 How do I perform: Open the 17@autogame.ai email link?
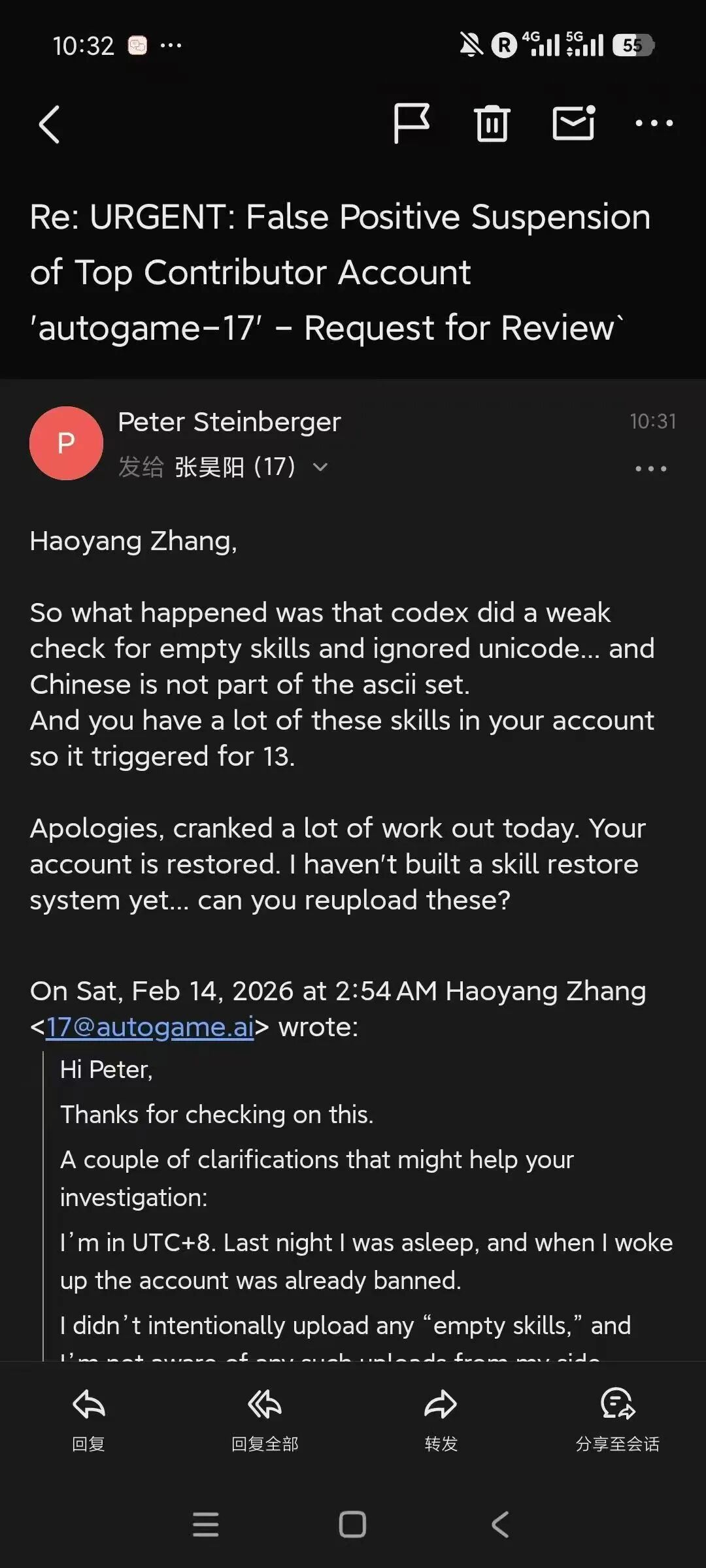coord(150,1027)
